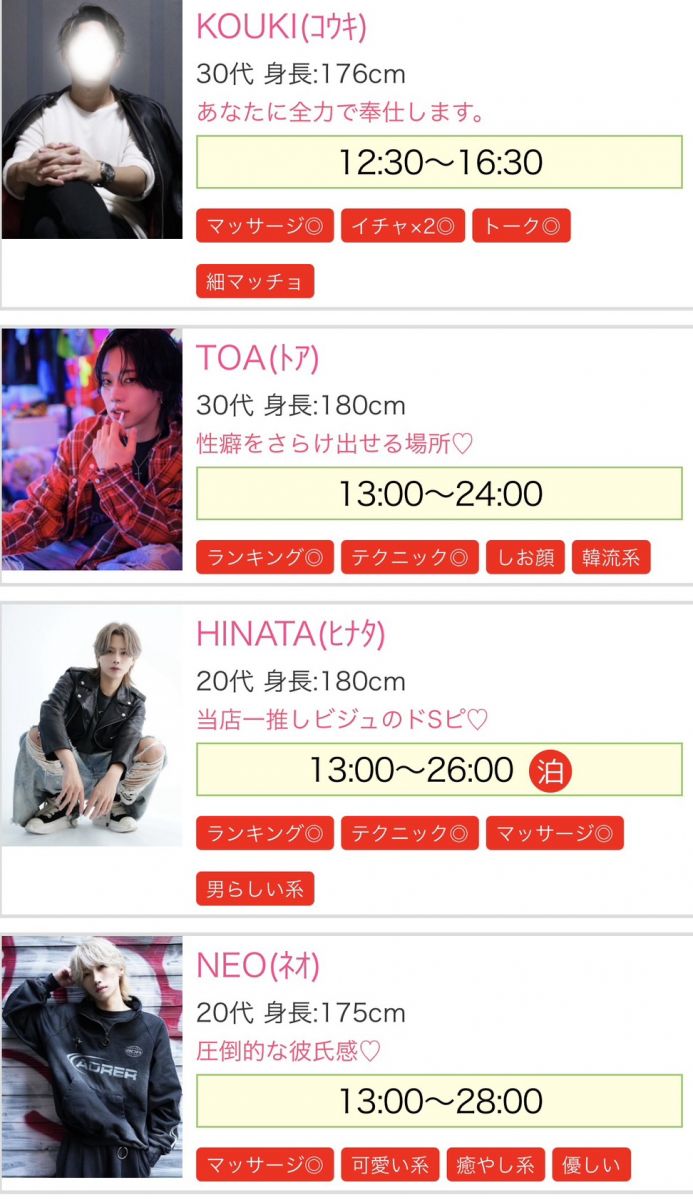Tap the NEO(ネオ) name link

tap(258, 966)
